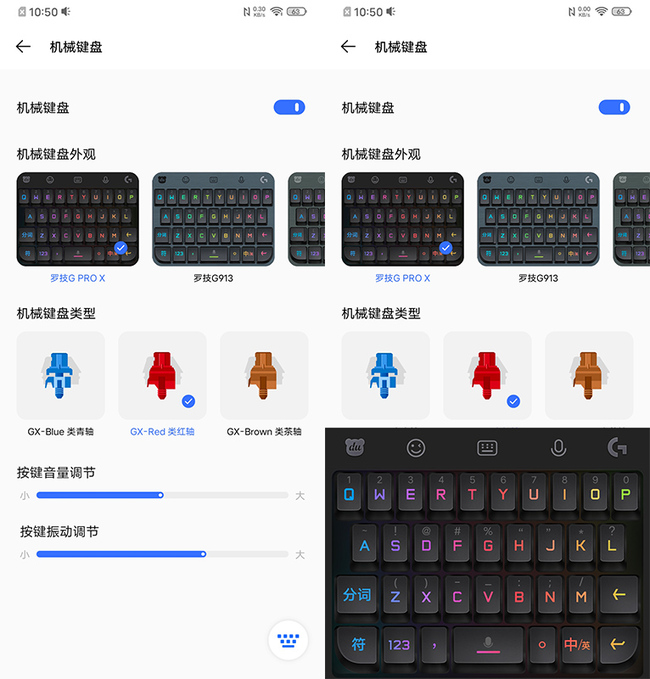650x679 pixels.
Task: Hit the enter key on the keyboard
Action: (x=619, y=644)
